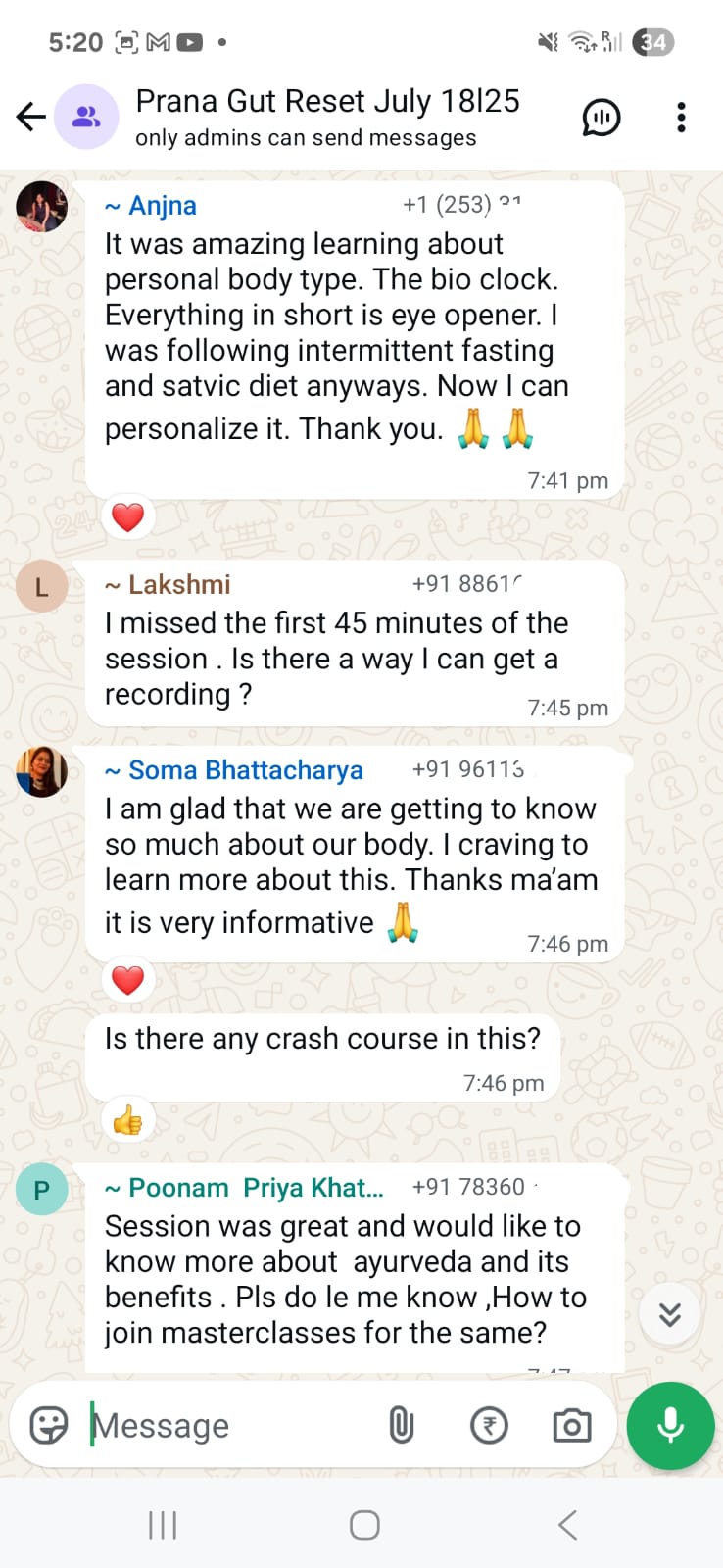Focus the Message text field

[x=225, y=1426]
